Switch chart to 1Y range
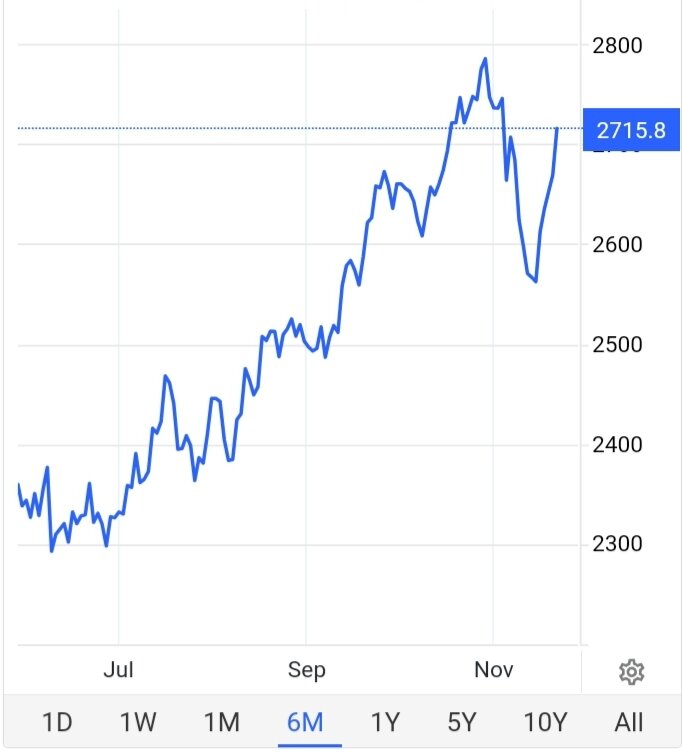The height and width of the screenshot is (754, 682). click(387, 722)
